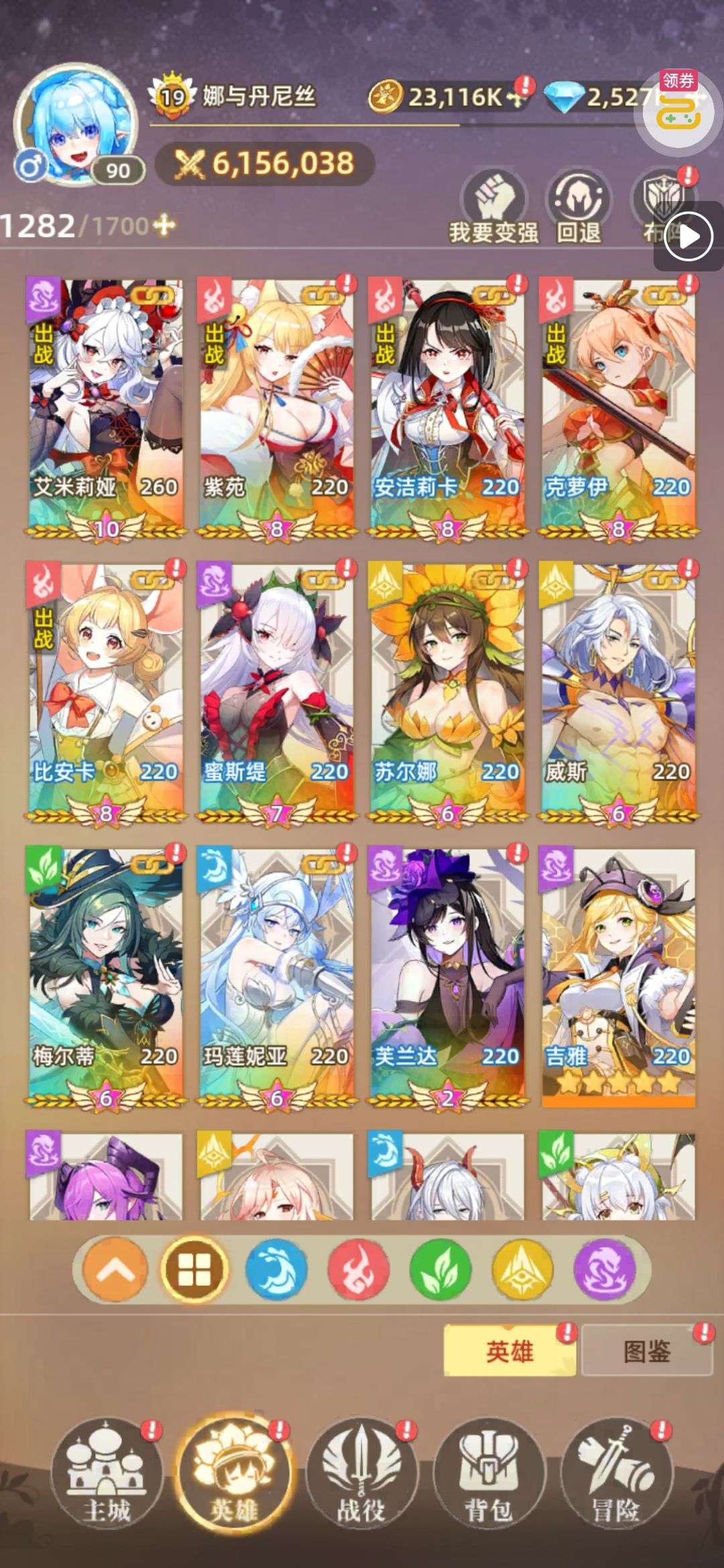Open the 冒险 adventure section
This screenshot has width=724, height=1568.
[x=615, y=1474]
